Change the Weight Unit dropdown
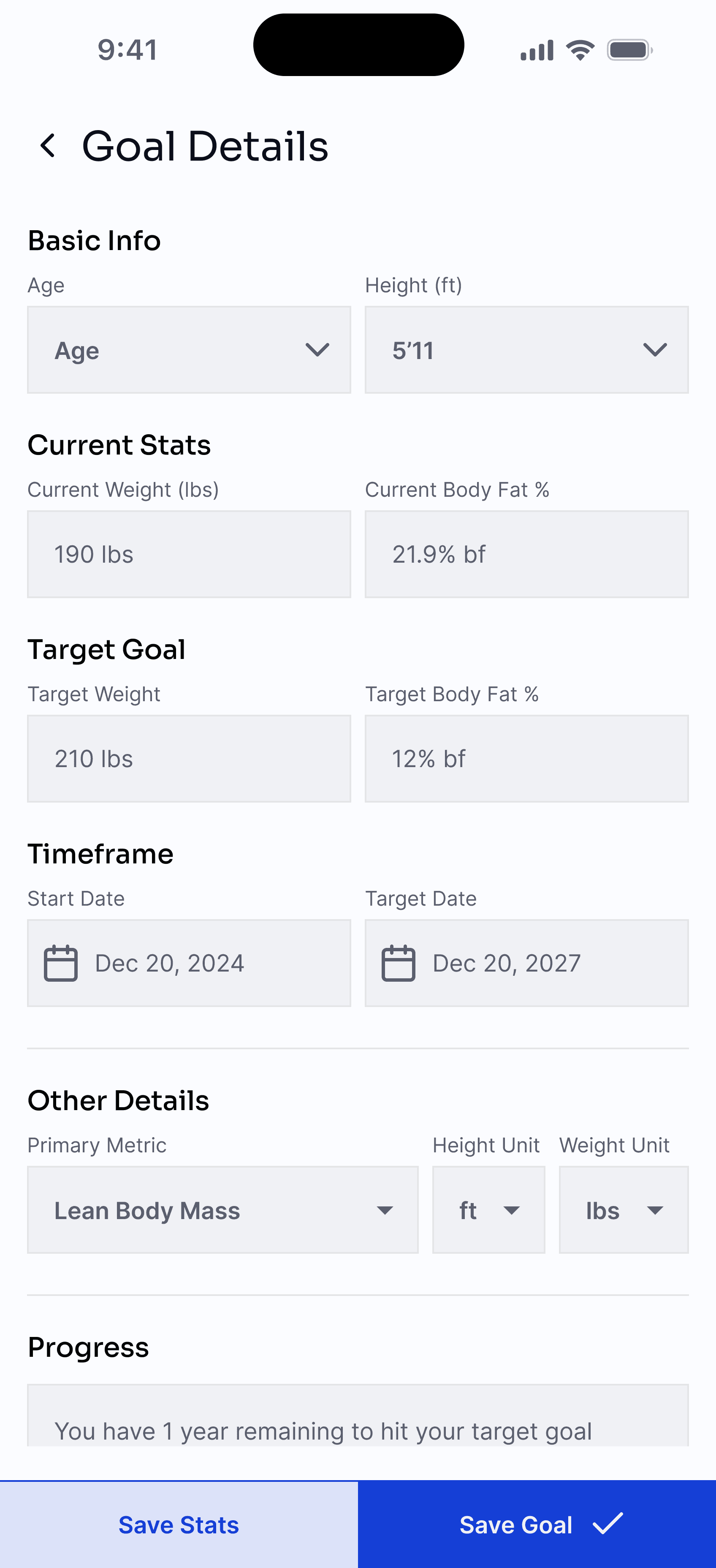 pos(624,1210)
